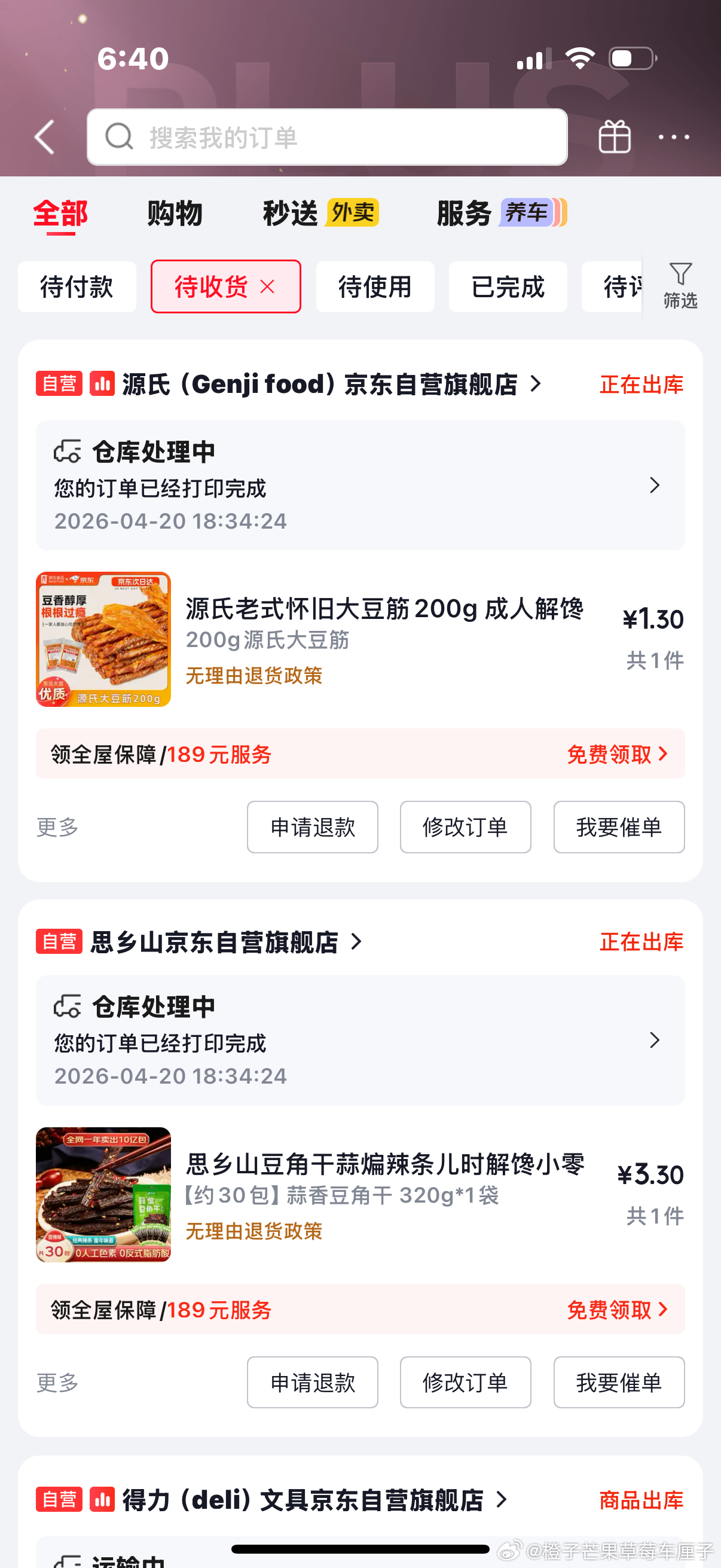
Task: Tap 我要催单 for the 源氏 order
Action: (618, 827)
